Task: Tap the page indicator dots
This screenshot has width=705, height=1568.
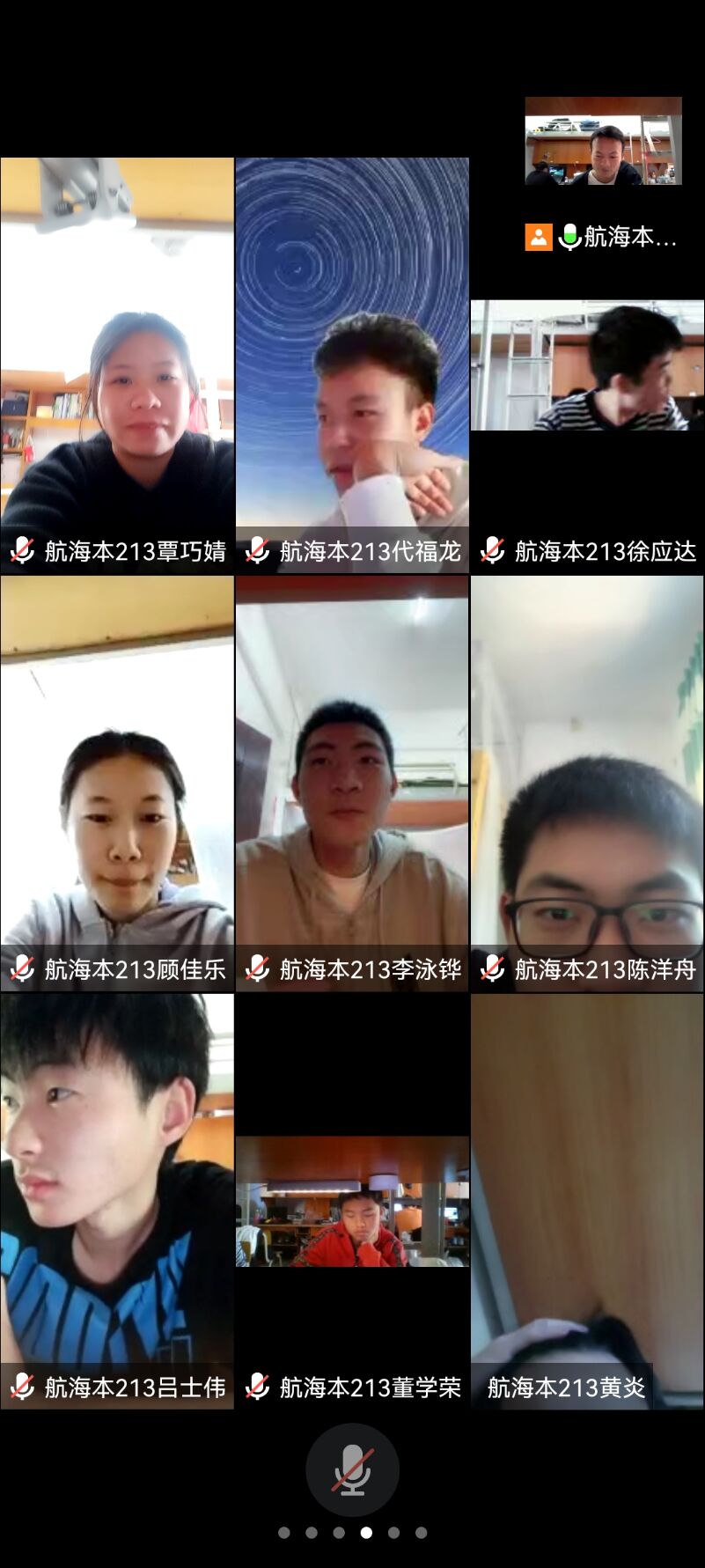Action: coord(352,1533)
